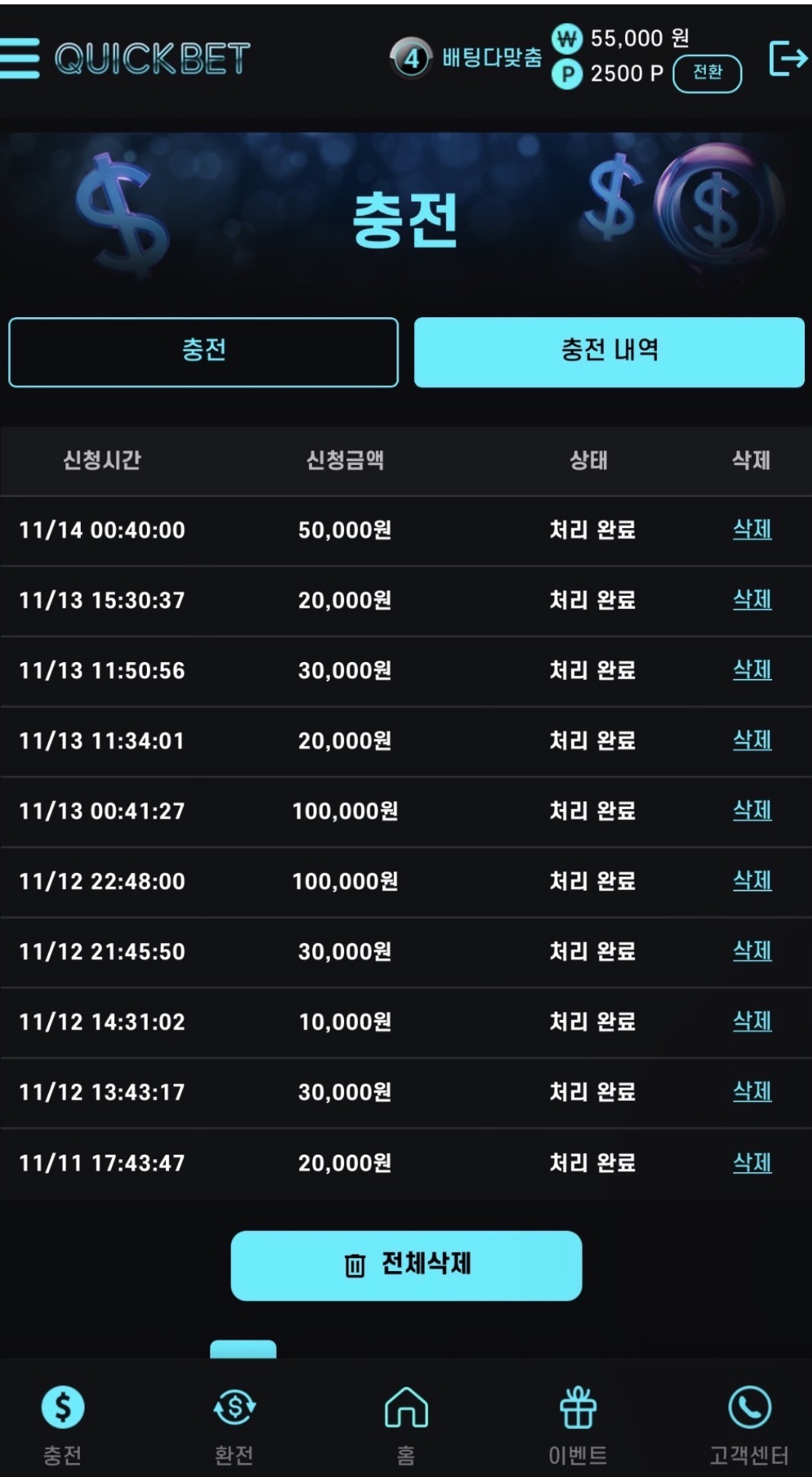812x1477 pixels.
Task: Tap the 전환 points convert button
Action: point(706,73)
